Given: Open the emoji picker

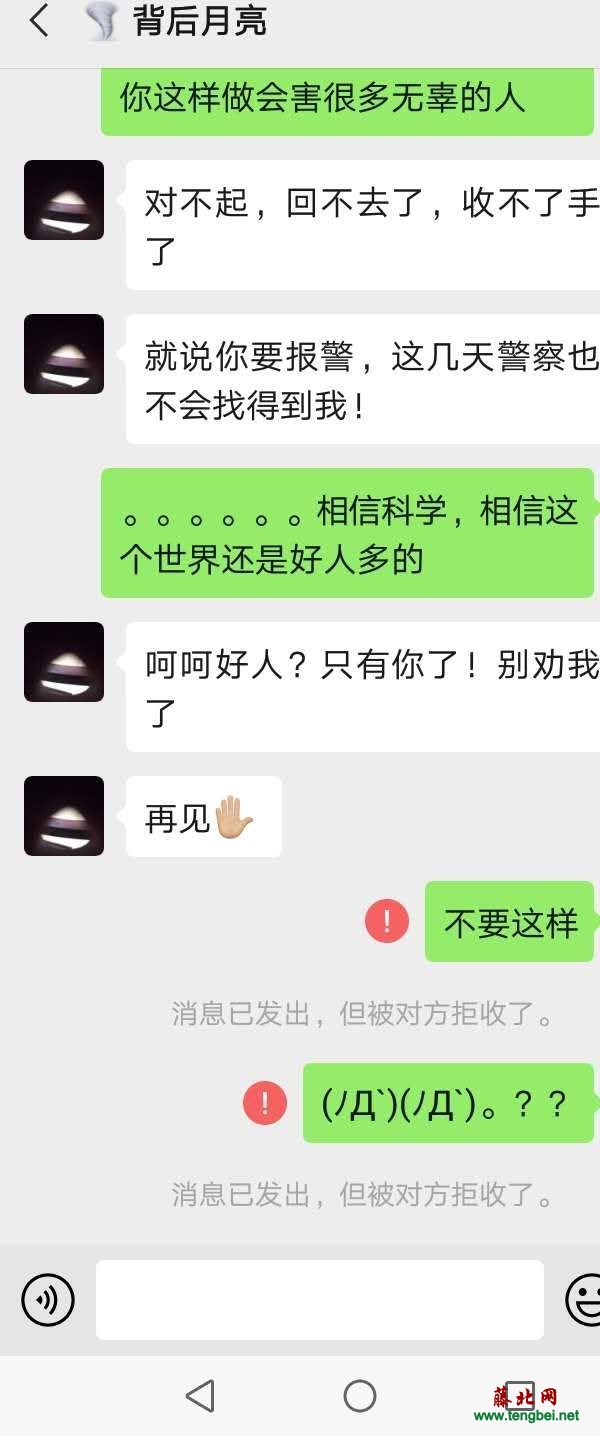Looking at the screenshot, I should click(x=584, y=1300).
